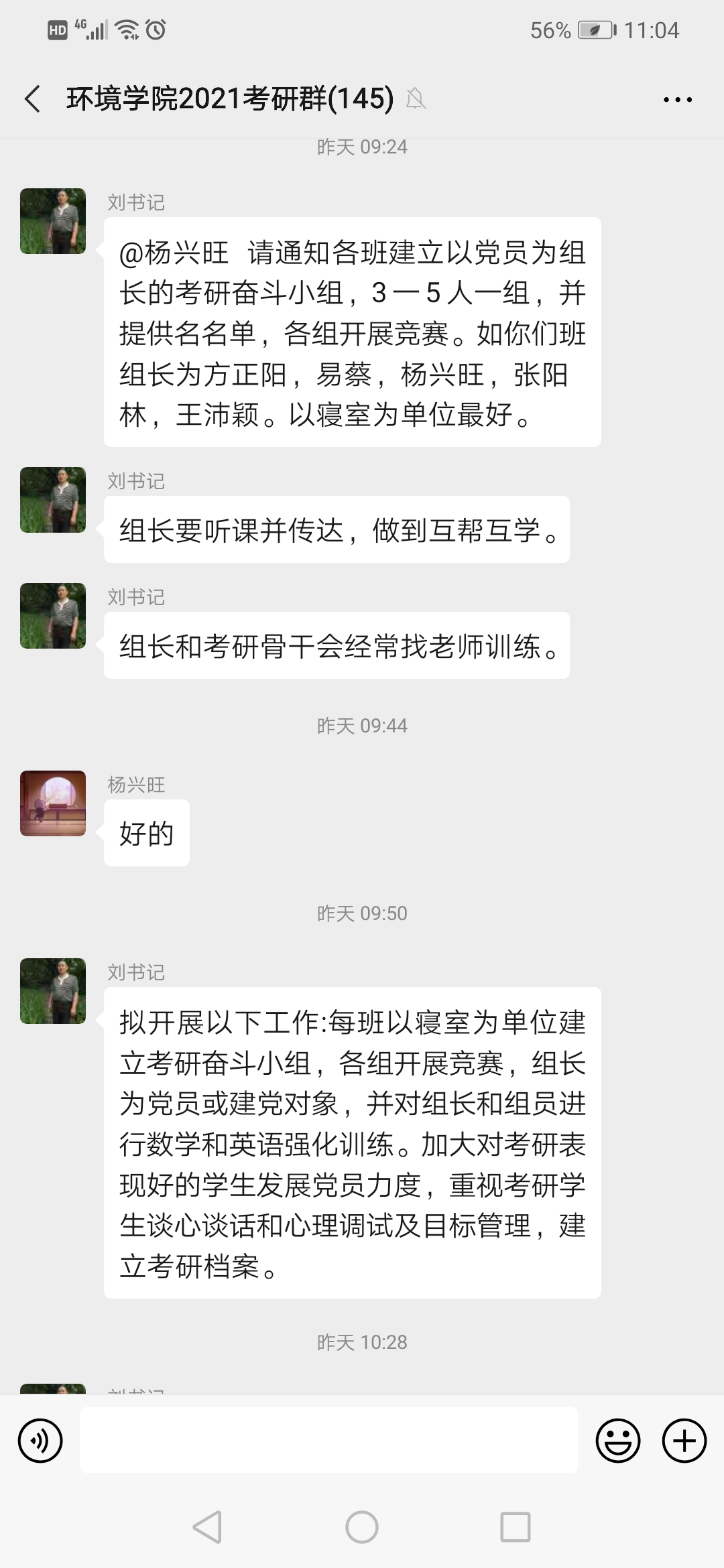Tap the system recent apps button
Screen dimensions: 724x1568
pos(516,1528)
